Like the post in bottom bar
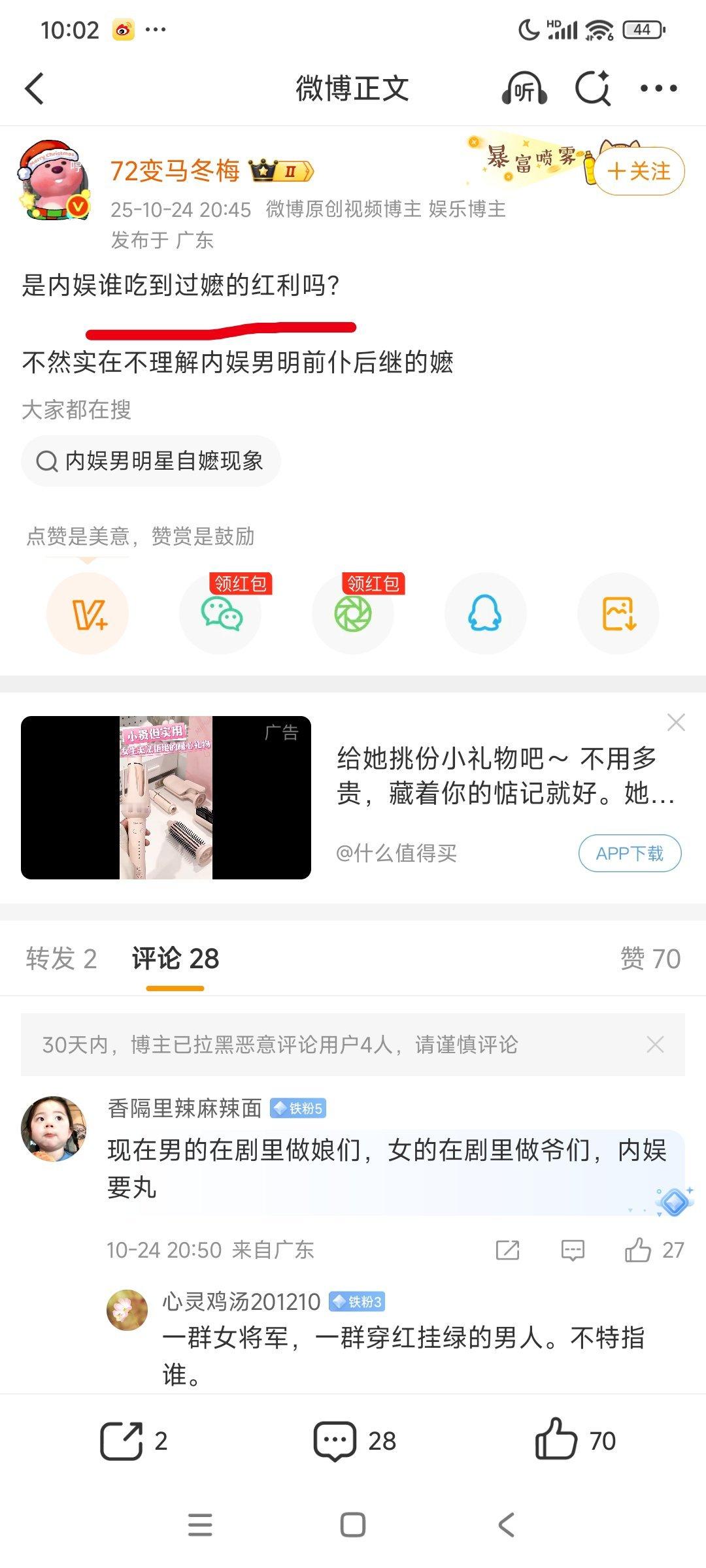The height and width of the screenshot is (1568, 706). pyautogui.click(x=557, y=1440)
